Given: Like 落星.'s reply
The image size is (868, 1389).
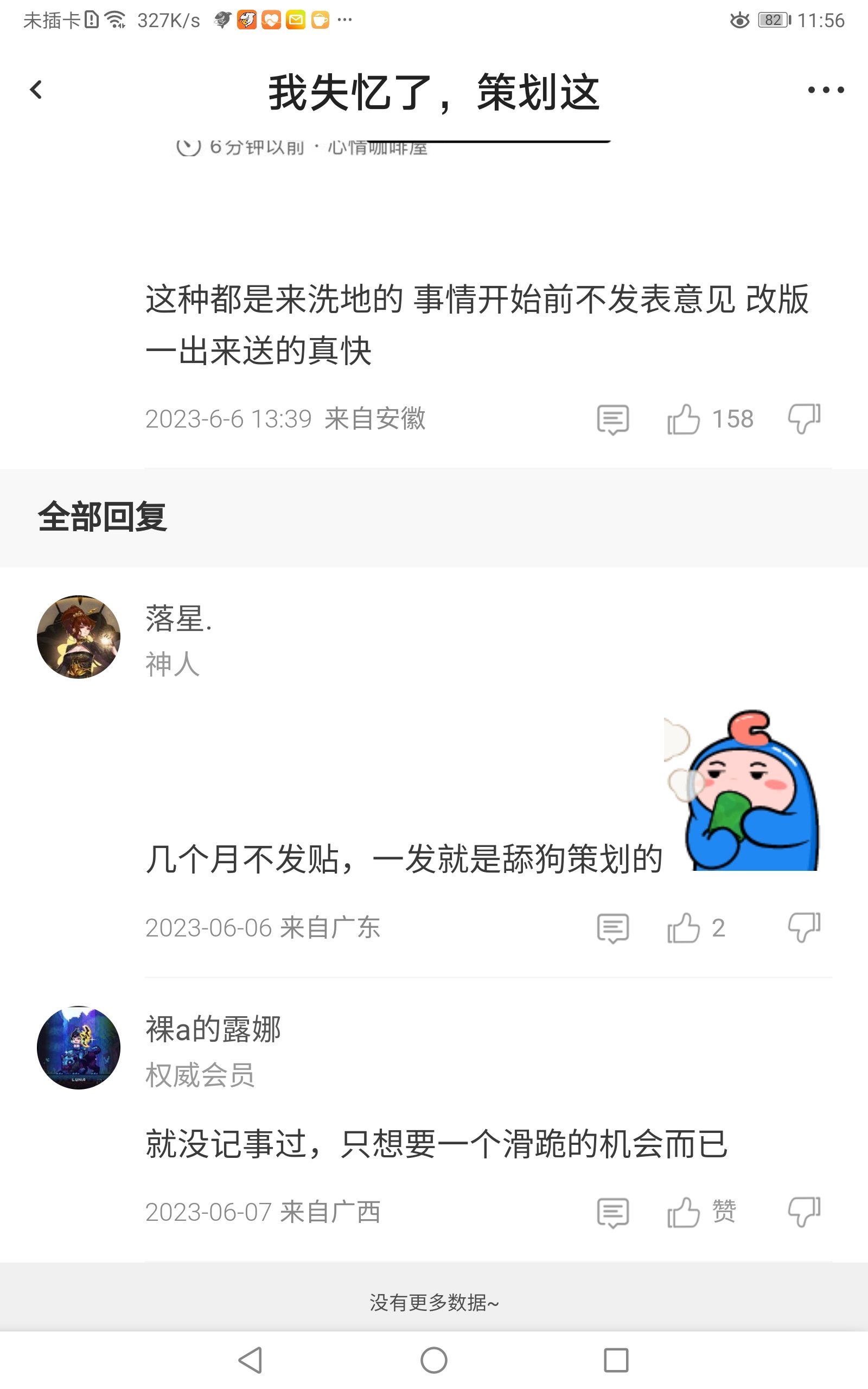Looking at the screenshot, I should pyautogui.click(x=683, y=927).
